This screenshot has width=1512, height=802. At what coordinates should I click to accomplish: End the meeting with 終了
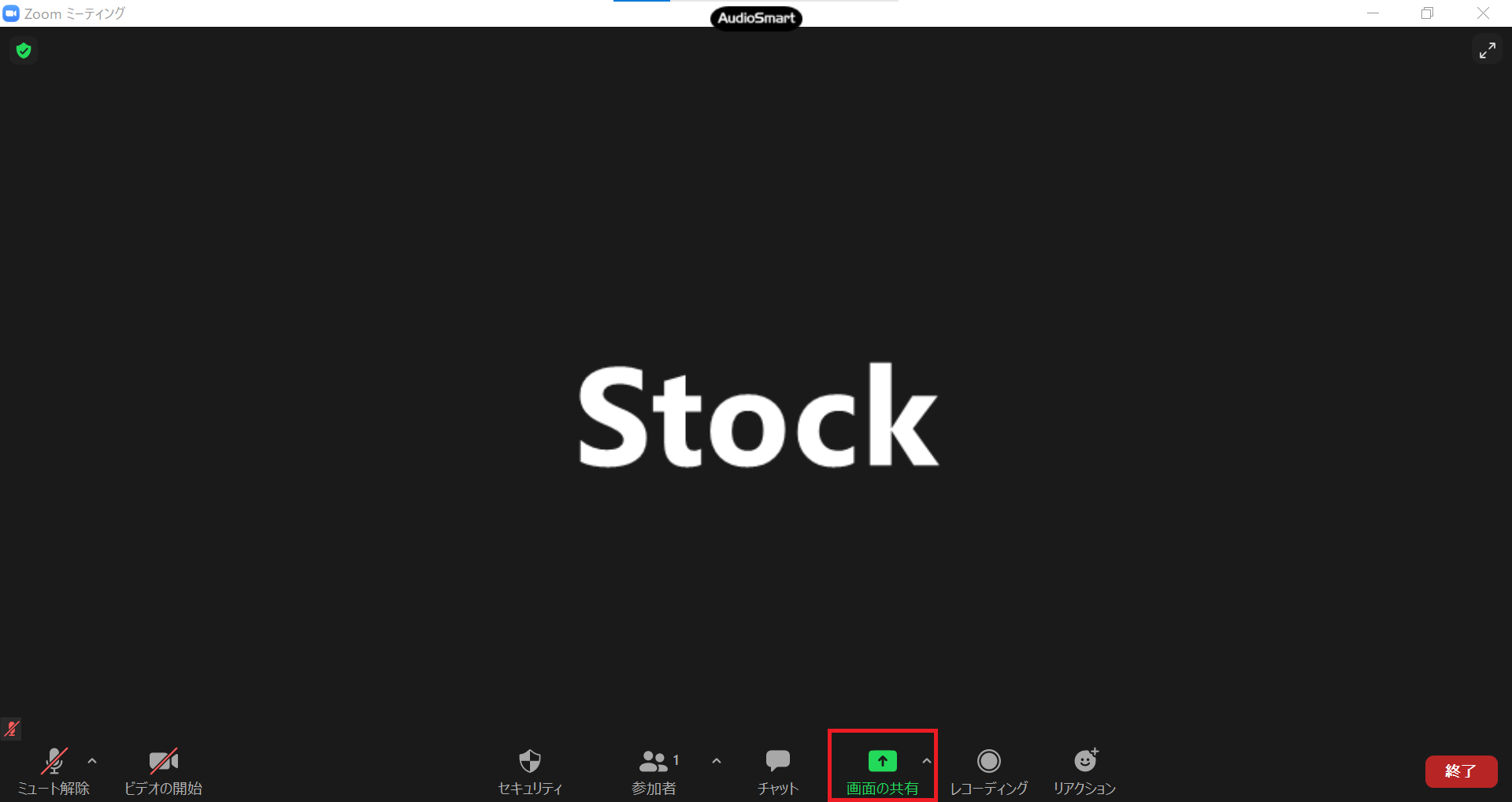1461,771
